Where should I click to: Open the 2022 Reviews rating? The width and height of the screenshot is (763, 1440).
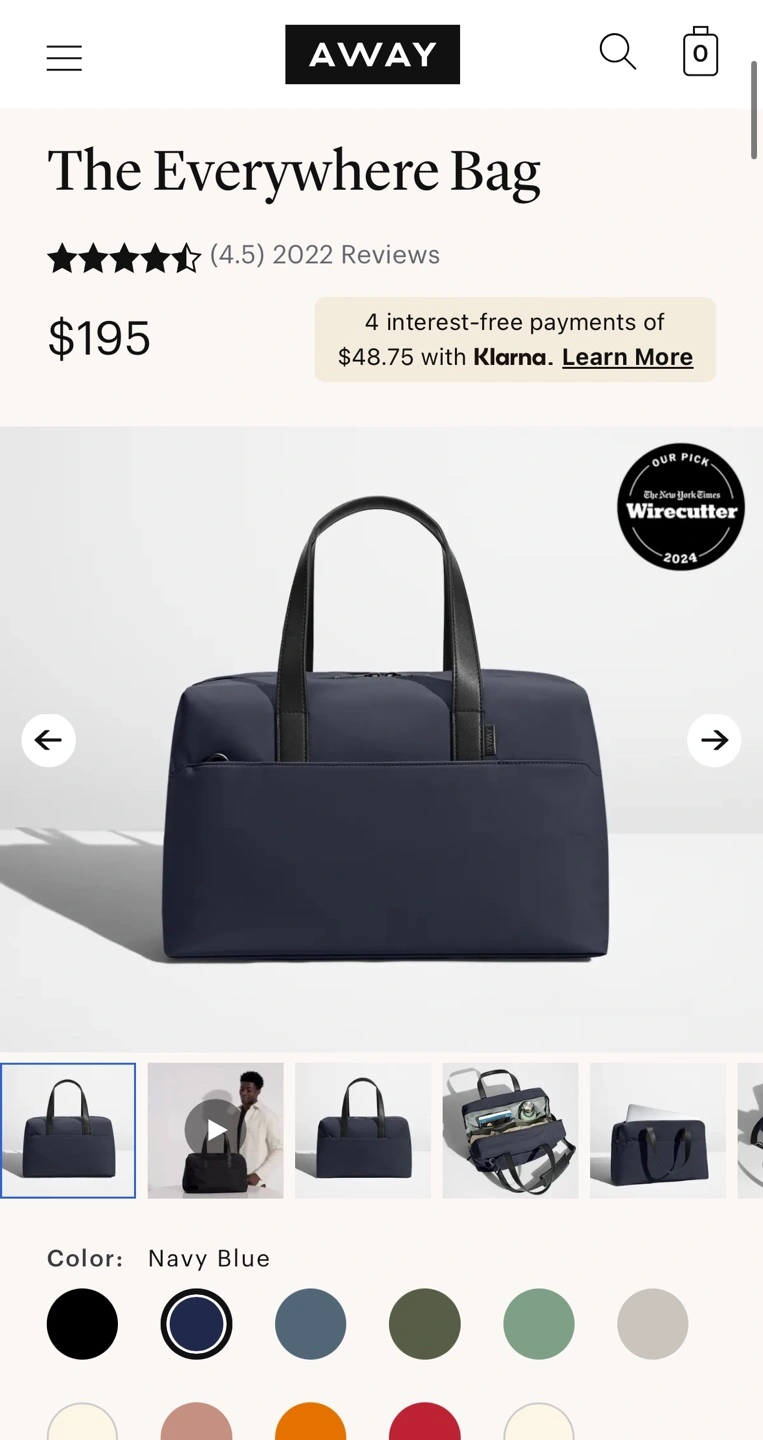356,255
